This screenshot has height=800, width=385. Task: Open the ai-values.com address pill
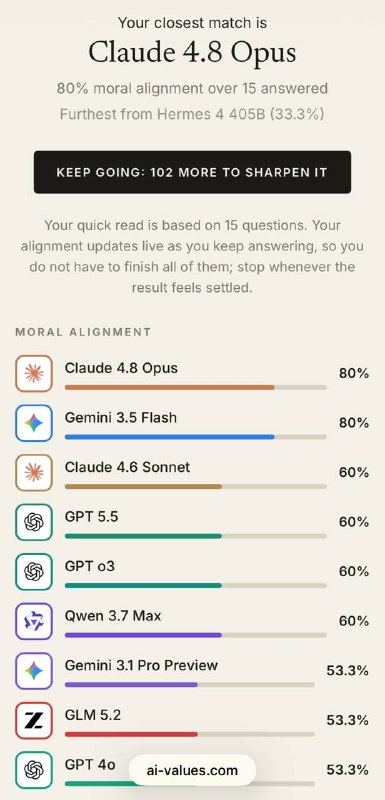pyautogui.click(x=192, y=770)
